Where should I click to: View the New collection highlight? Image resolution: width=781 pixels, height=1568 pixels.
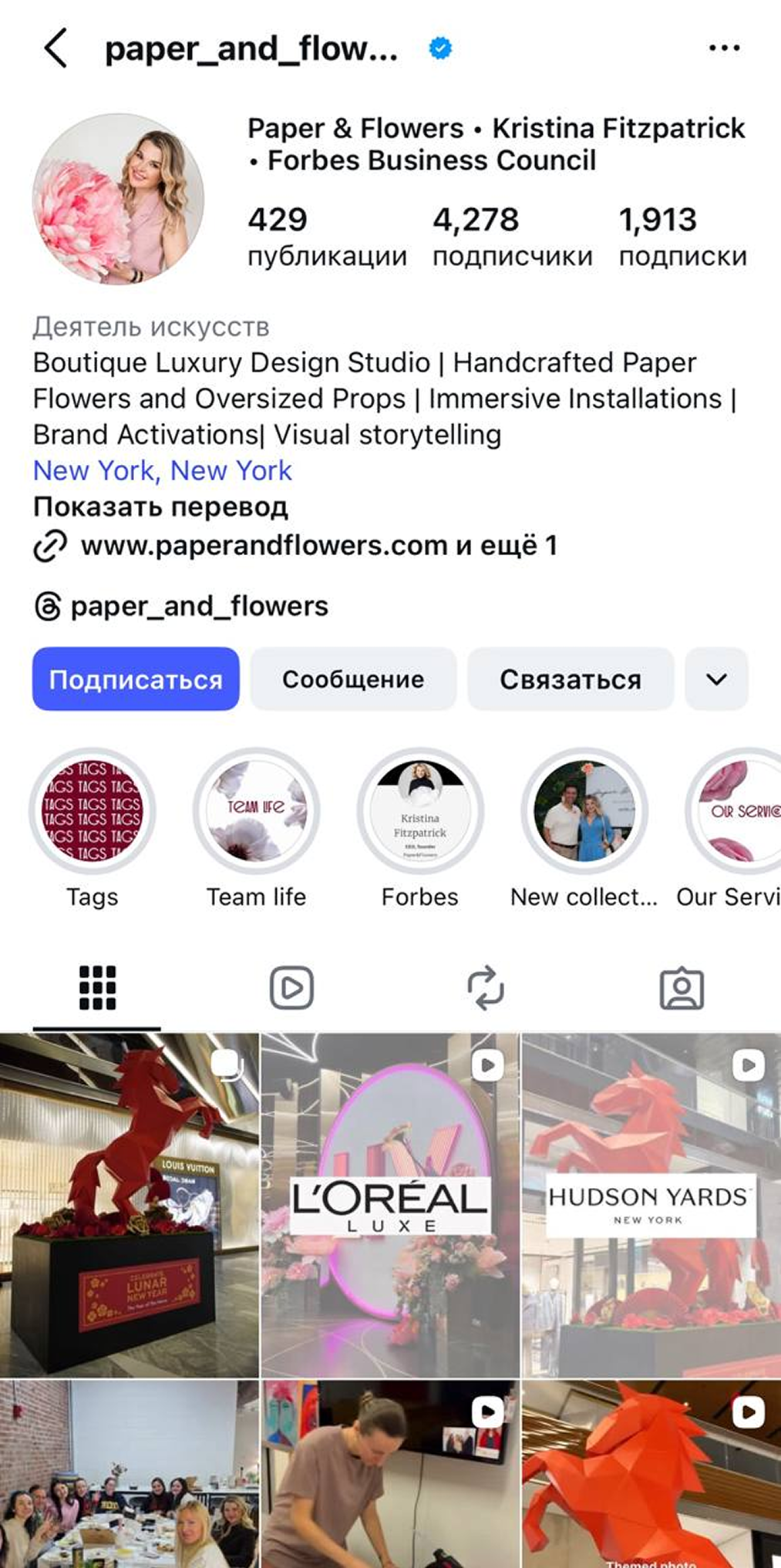click(x=584, y=811)
